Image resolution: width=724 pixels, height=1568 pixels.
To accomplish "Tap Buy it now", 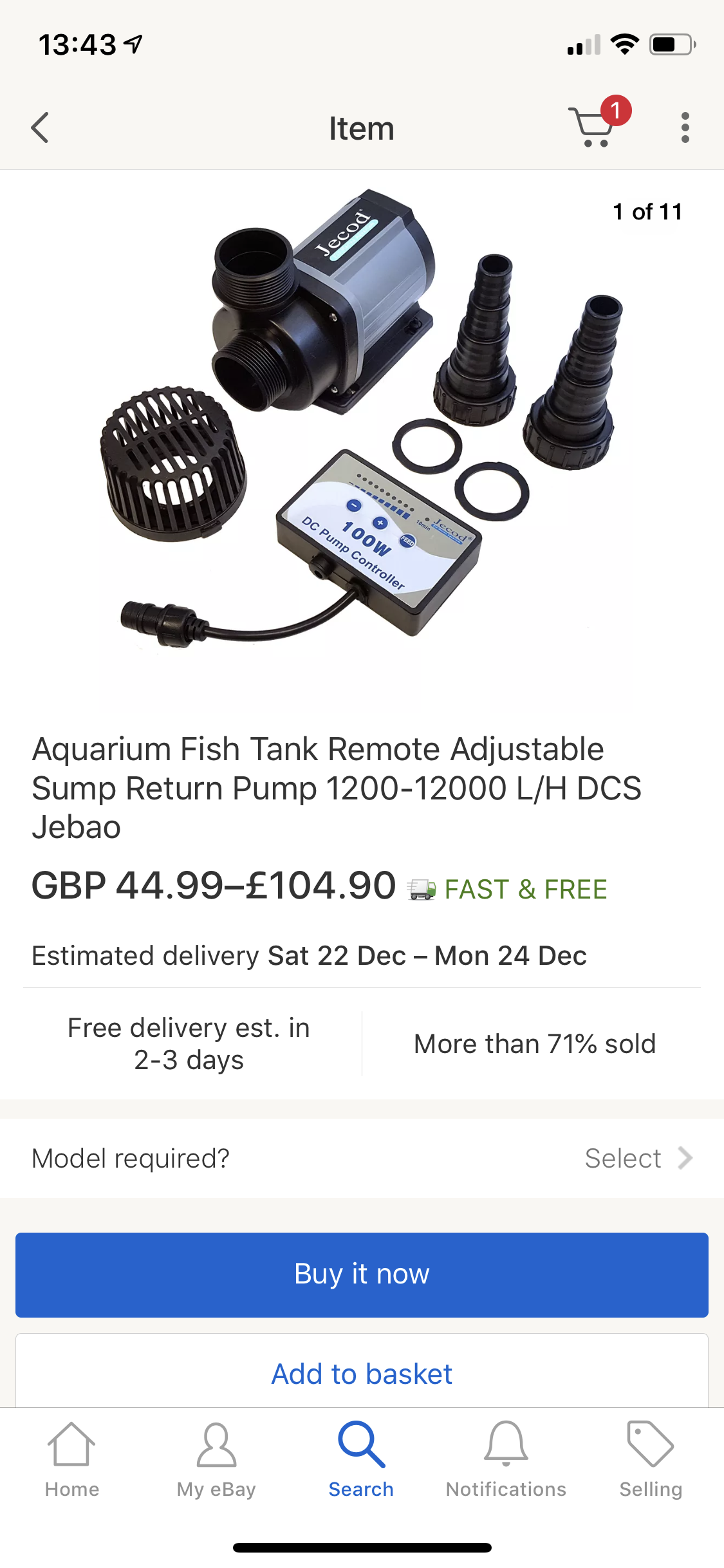I will coord(362,1274).
